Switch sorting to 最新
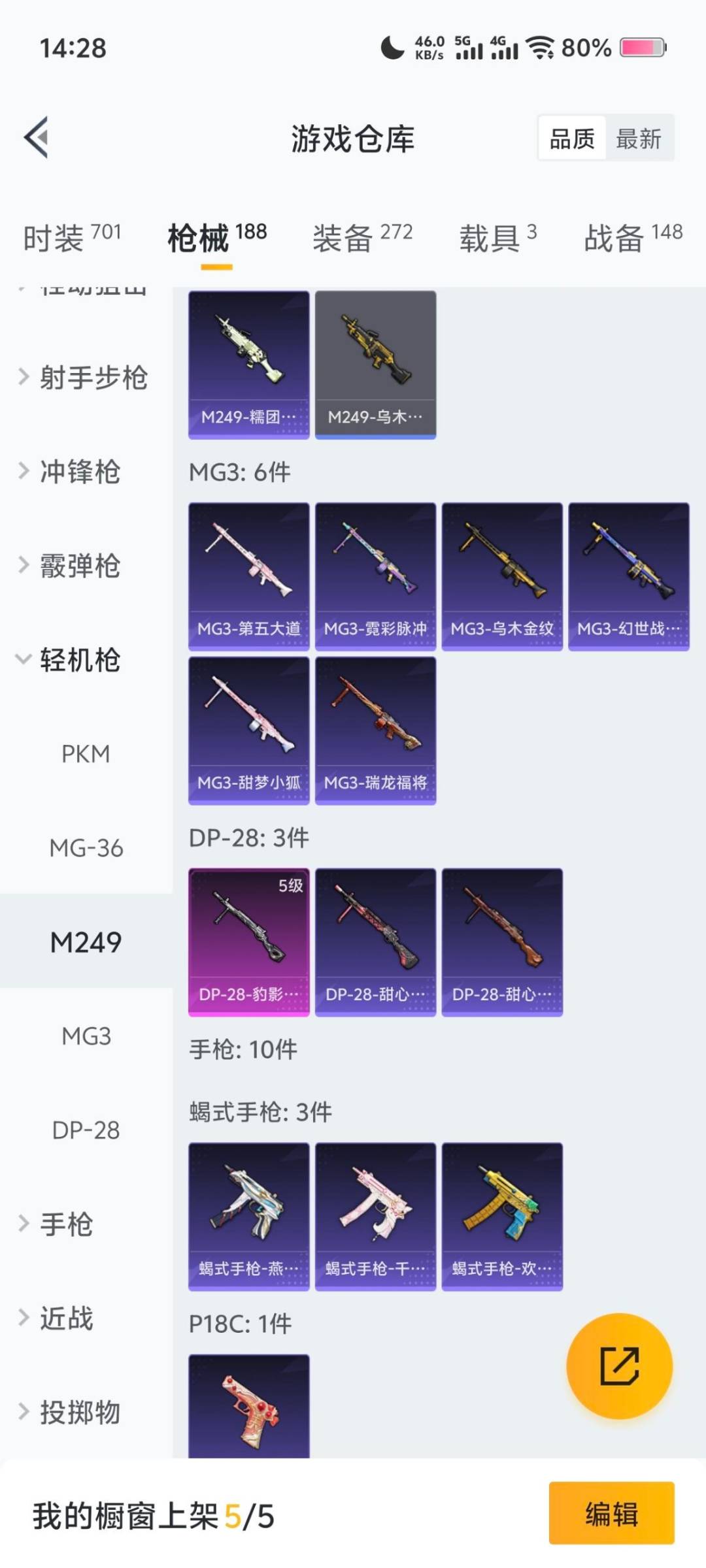 639,139
